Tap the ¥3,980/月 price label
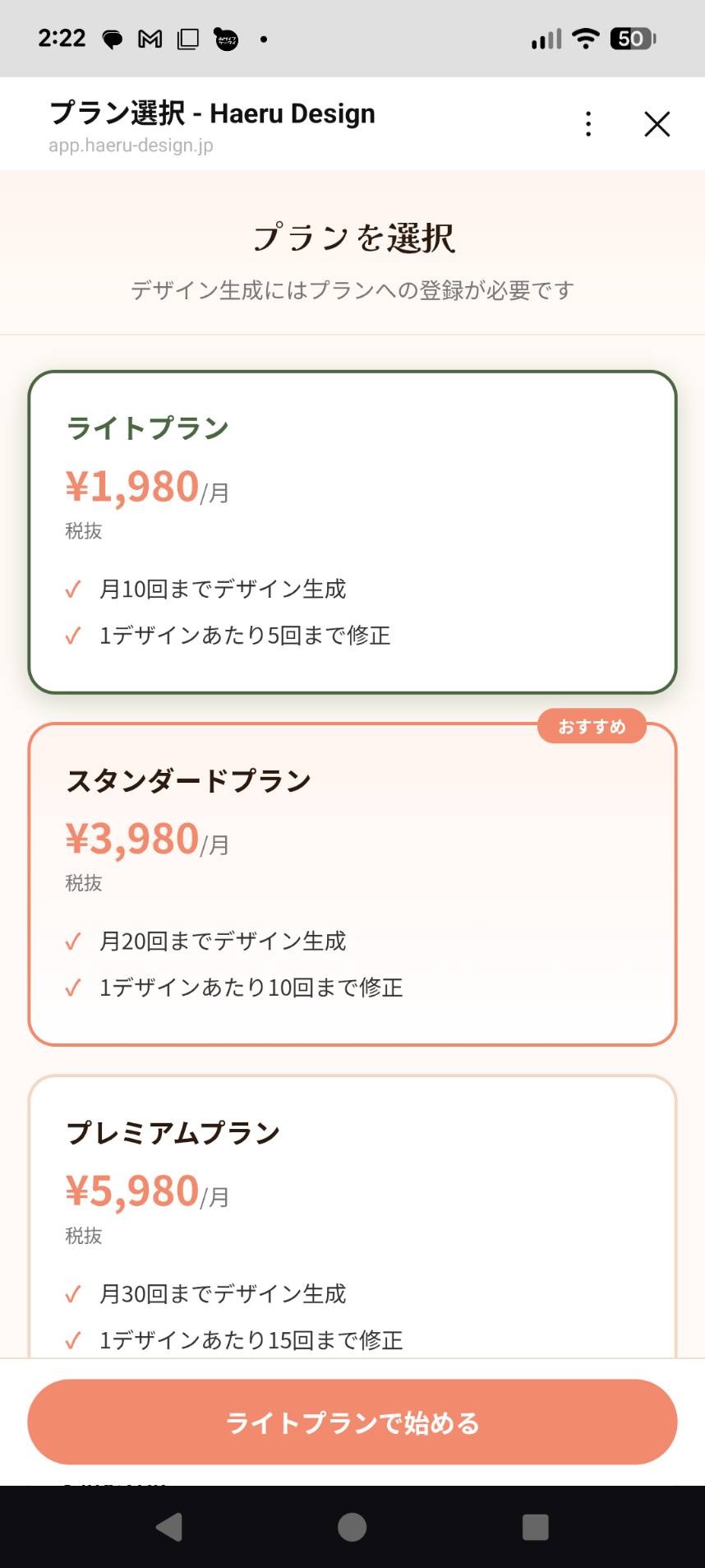The height and width of the screenshot is (1568, 705). pos(146,840)
